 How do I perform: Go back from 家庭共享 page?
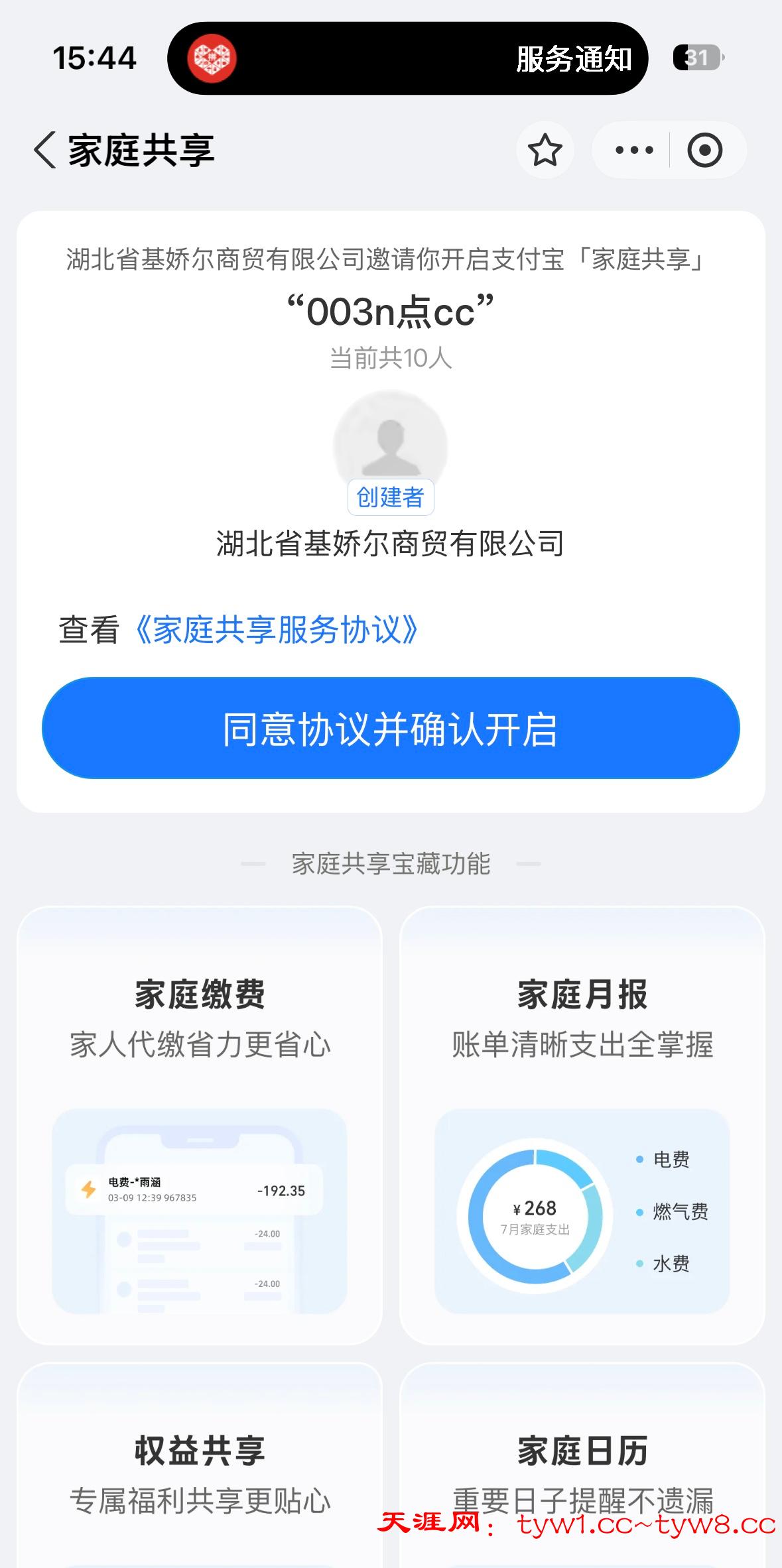pos(45,150)
